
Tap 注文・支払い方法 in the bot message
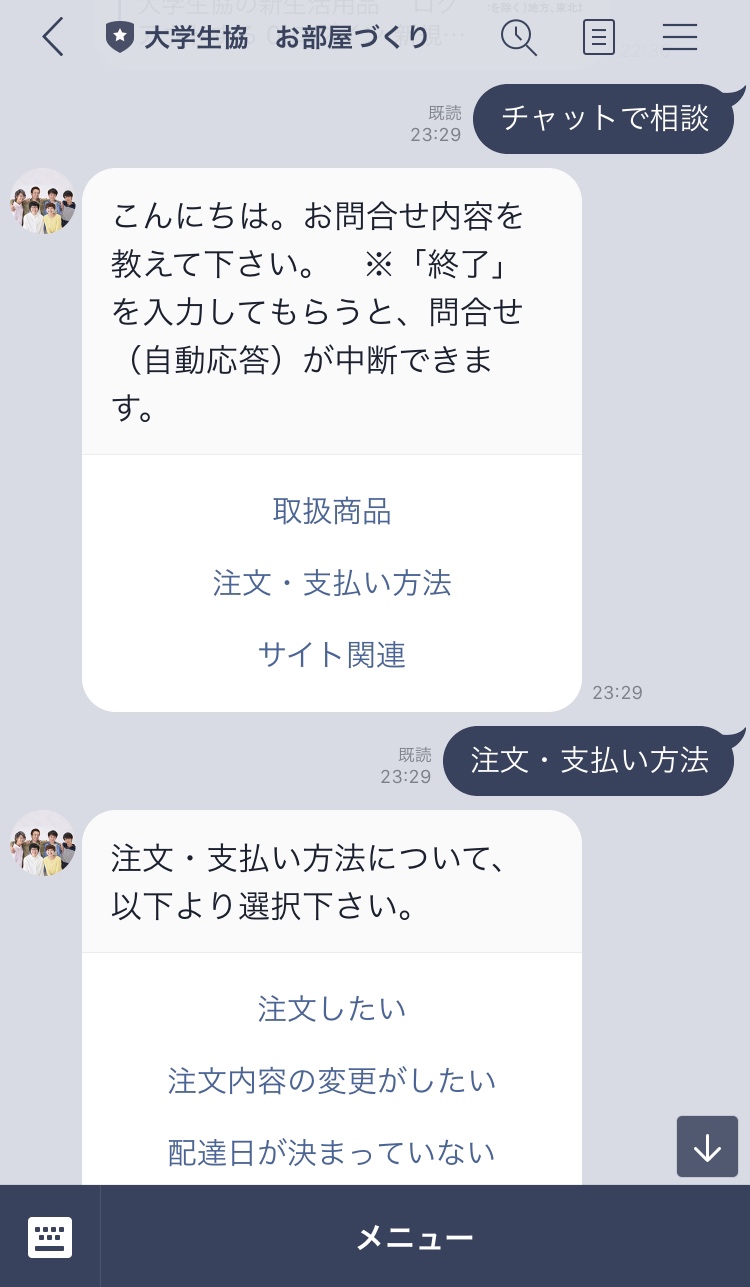(331, 584)
